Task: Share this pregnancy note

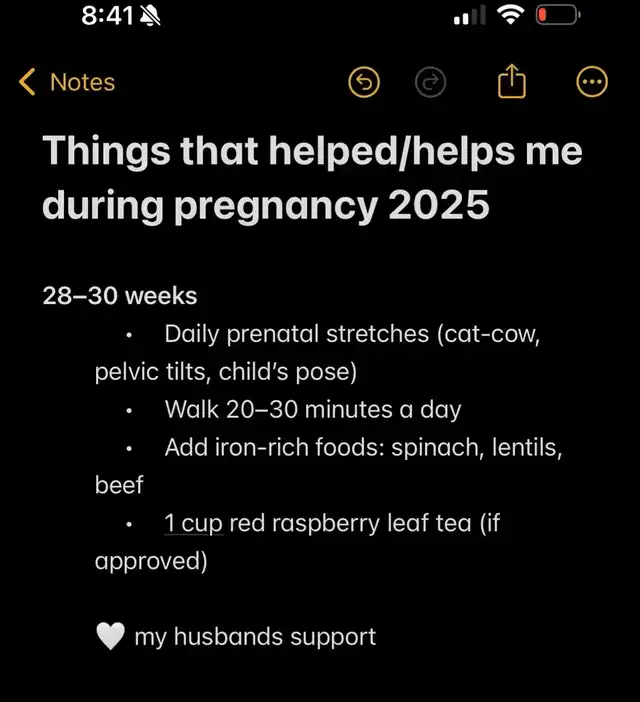Action: point(511,82)
